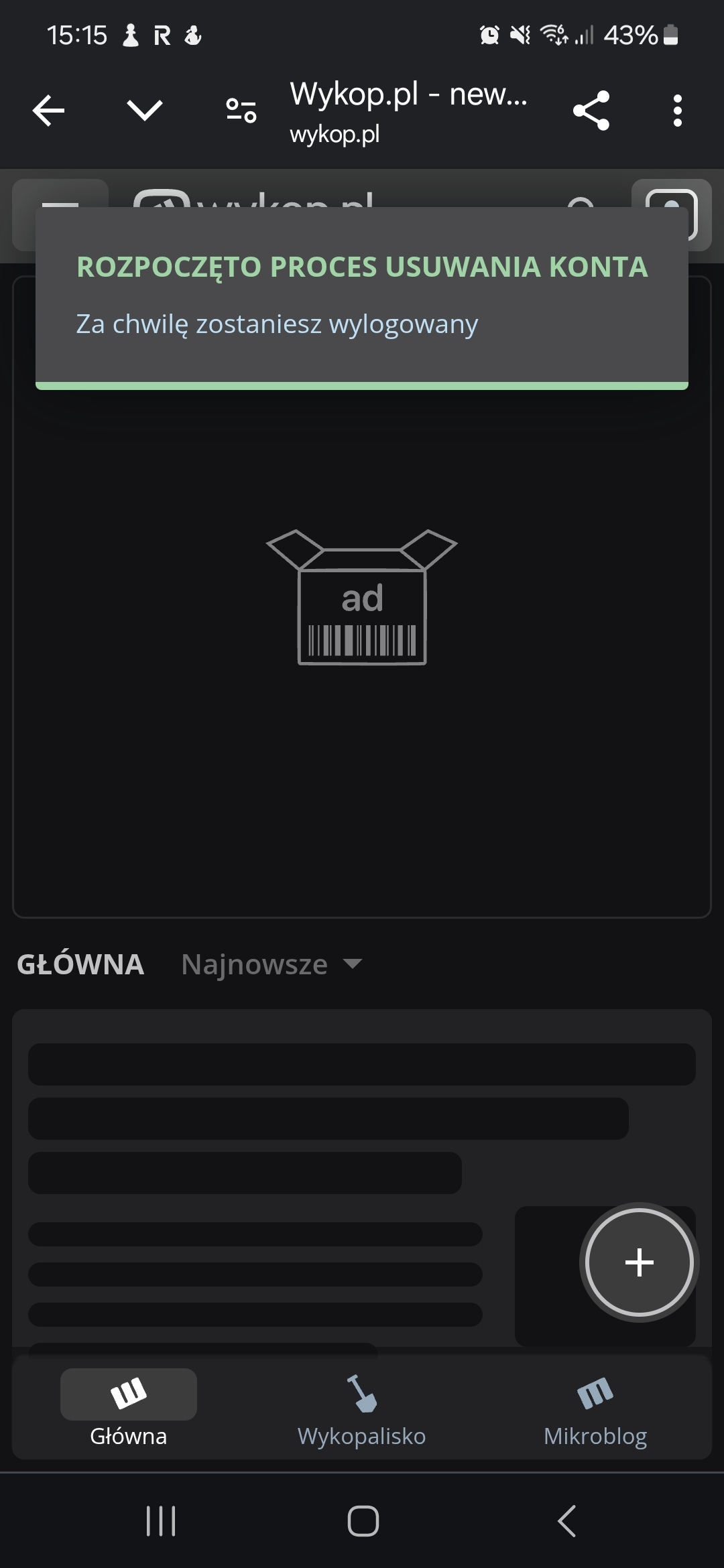This screenshot has height=1568, width=724.
Task: Expand the Najnowsze sorting dropdown
Action: [x=271, y=965]
